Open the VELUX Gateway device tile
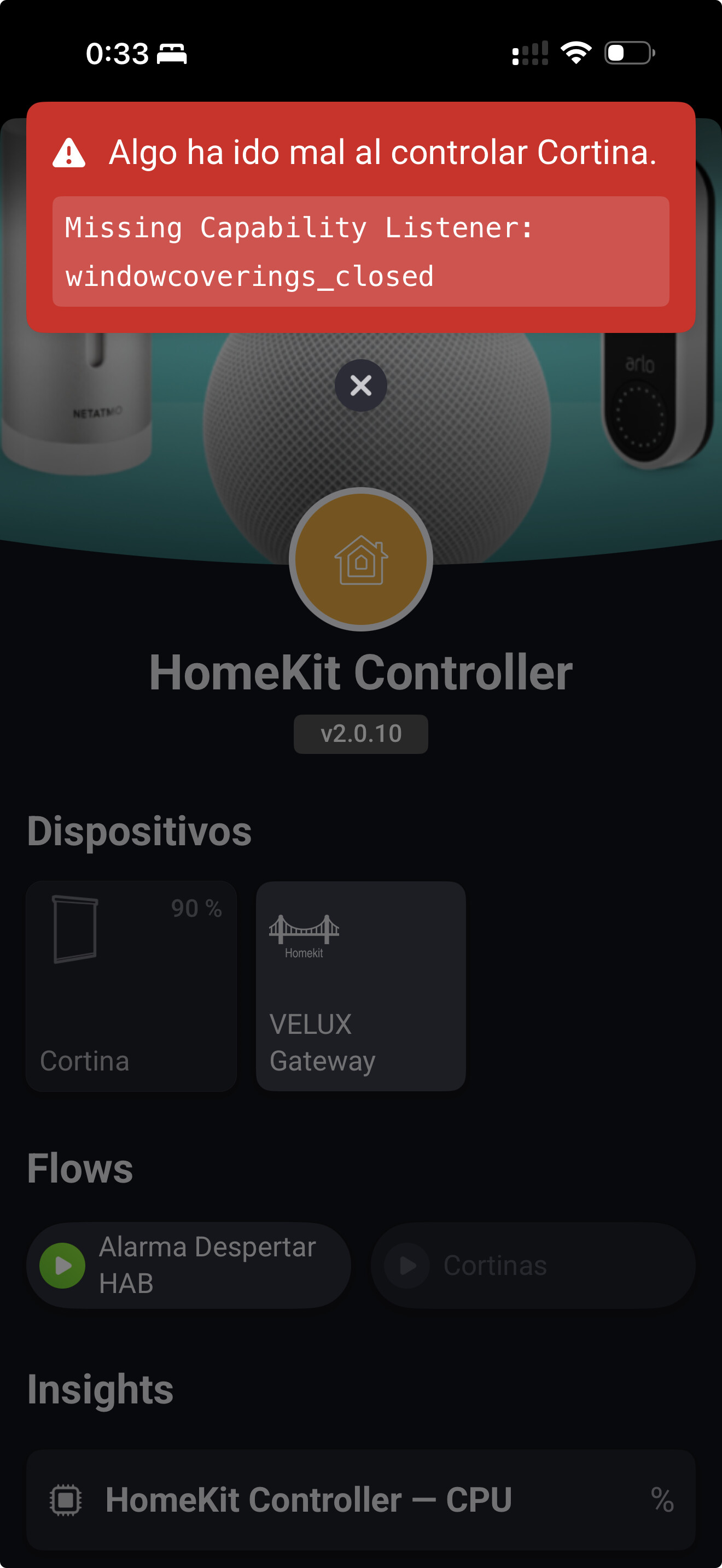The height and width of the screenshot is (1568, 722). point(360,986)
